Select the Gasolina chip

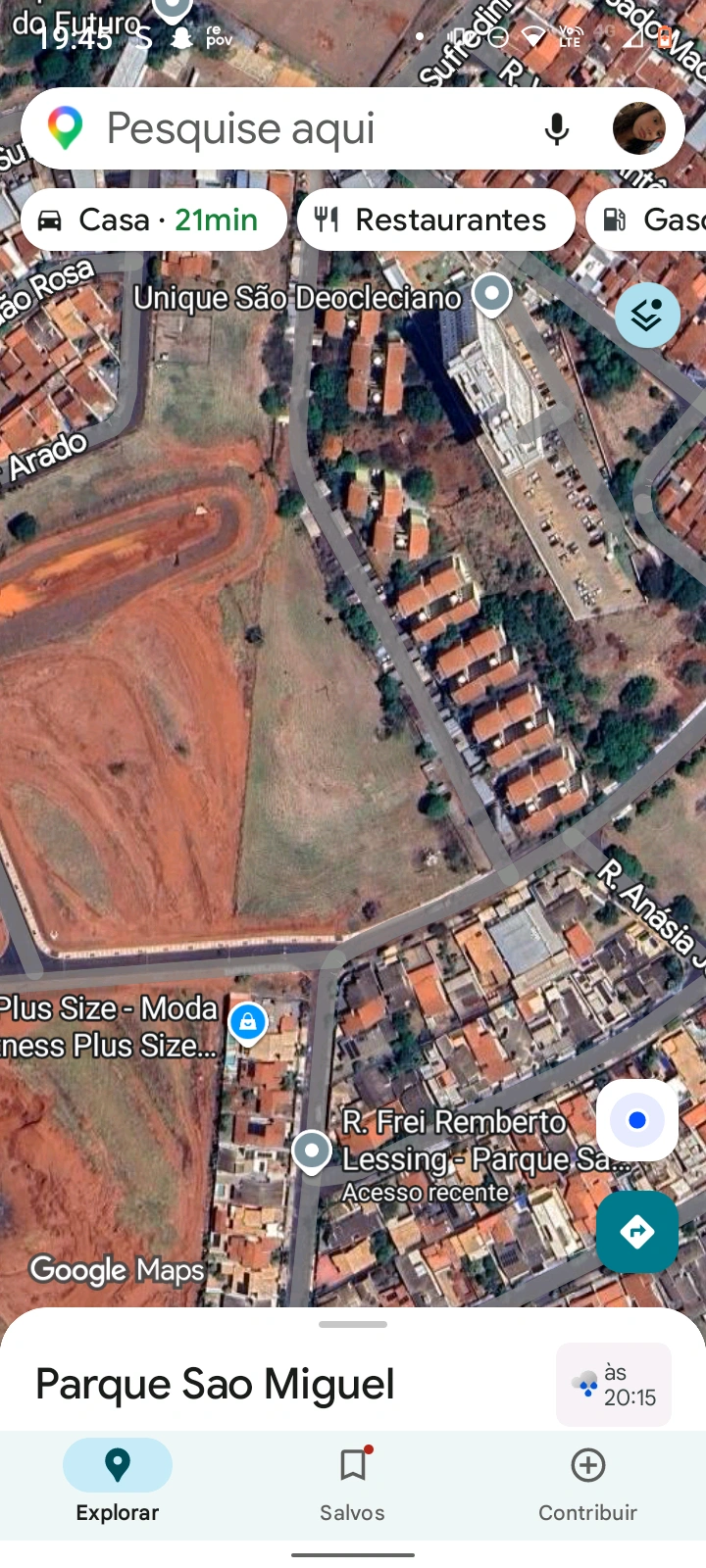click(x=652, y=220)
